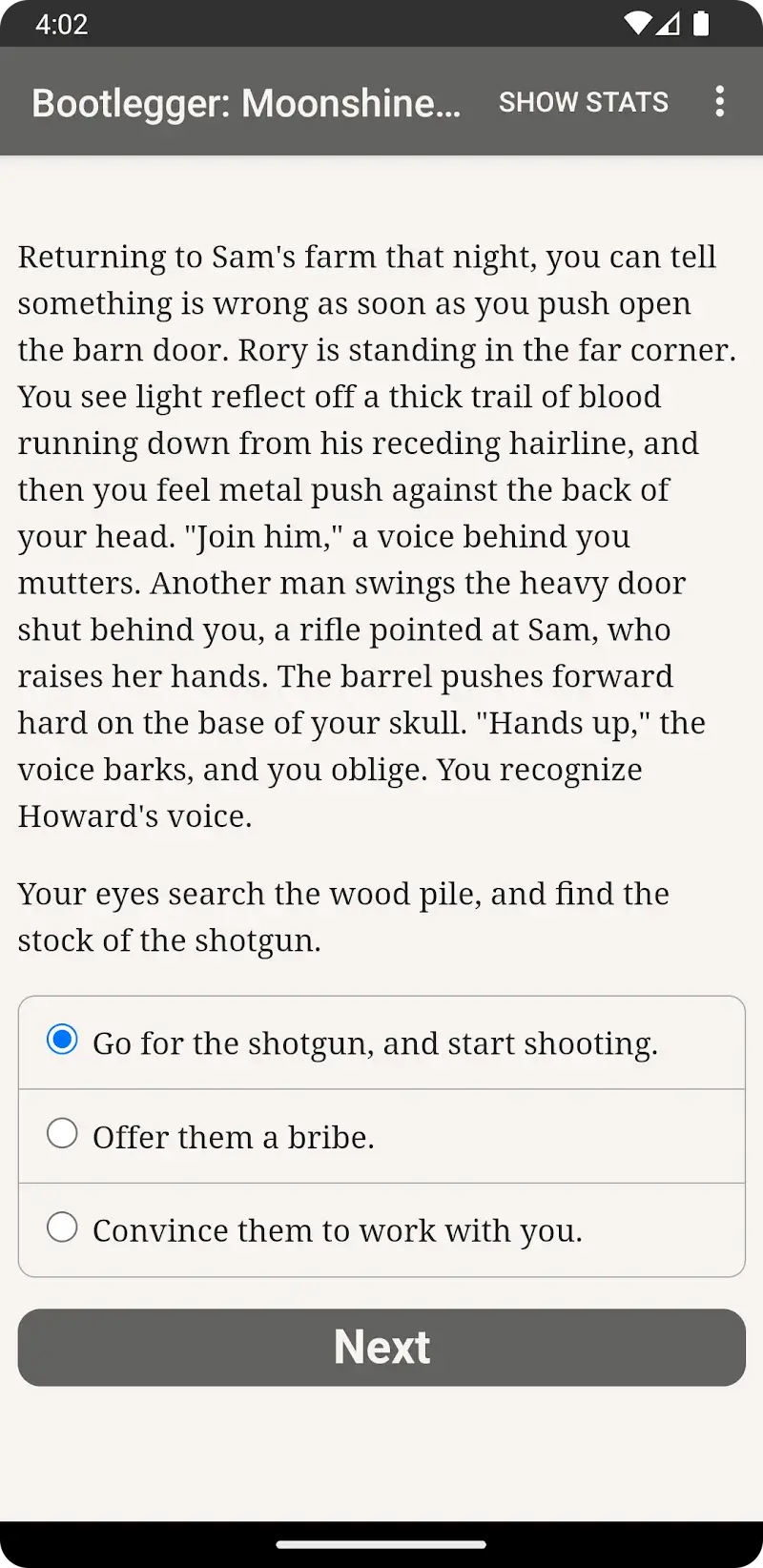The width and height of the screenshot is (763, 1568).
Task: Open the three-dot overflow menu
Action: [x=720, y=102]
